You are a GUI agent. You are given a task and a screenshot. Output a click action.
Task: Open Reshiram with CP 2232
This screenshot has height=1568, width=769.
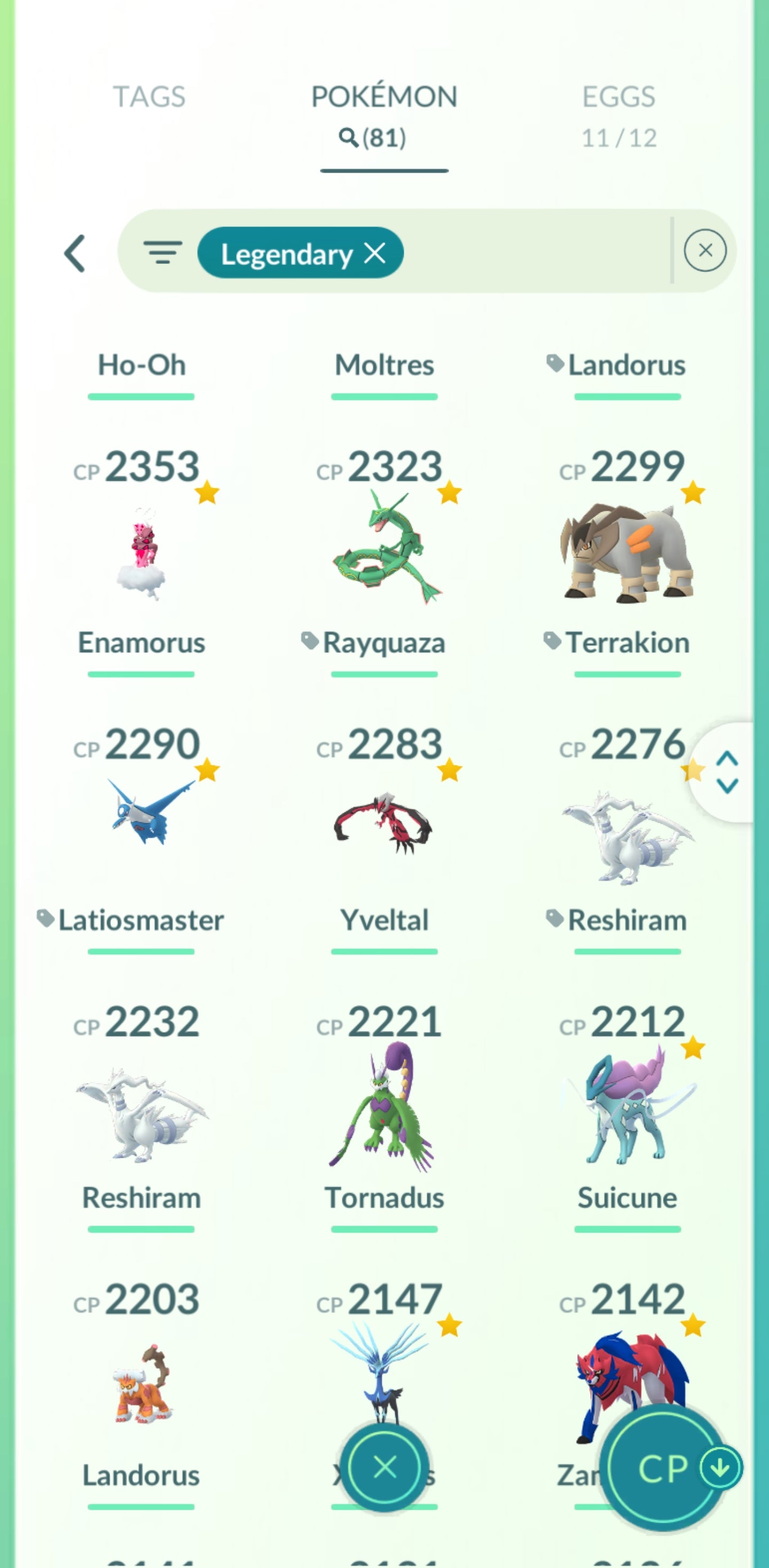click(x=141, y=1114)
